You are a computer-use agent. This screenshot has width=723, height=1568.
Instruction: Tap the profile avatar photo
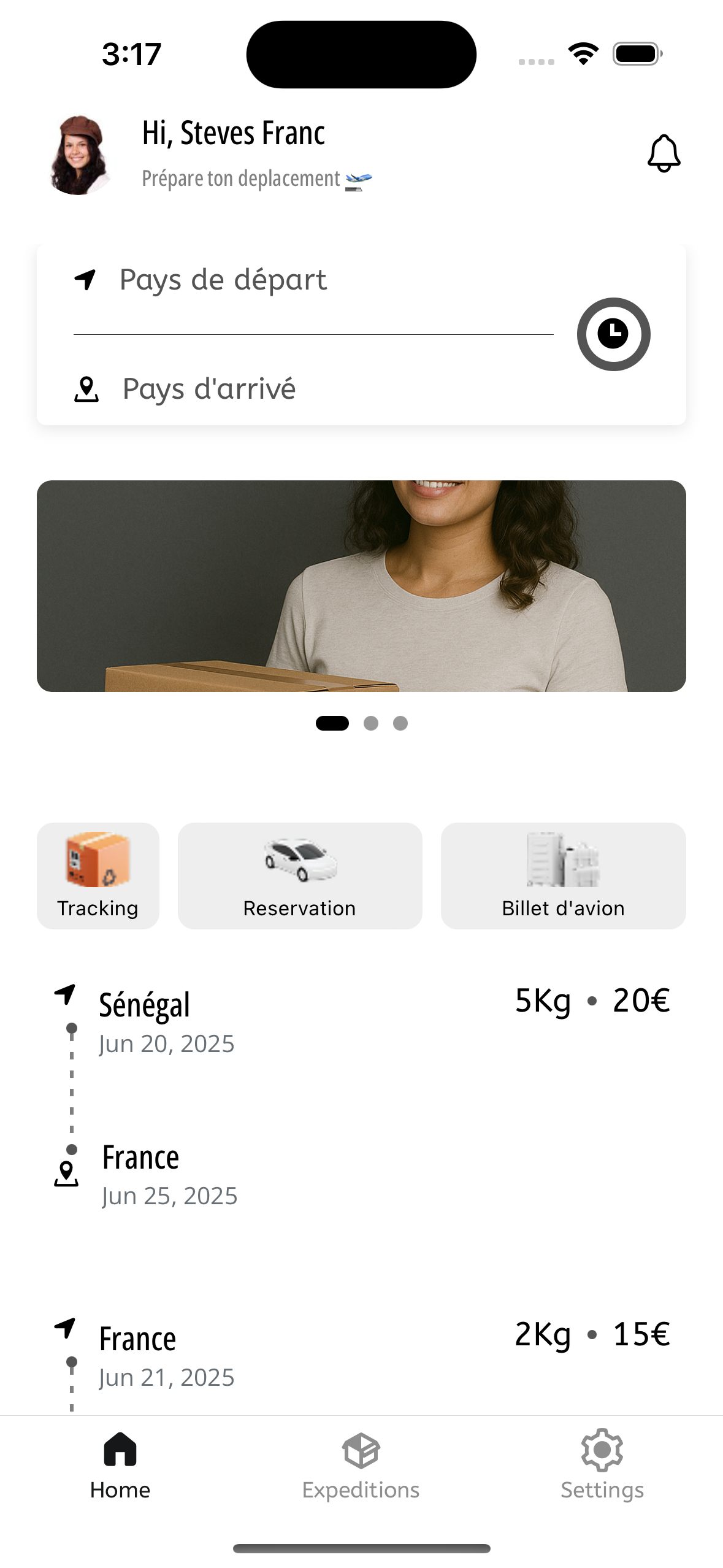[79, 155]
